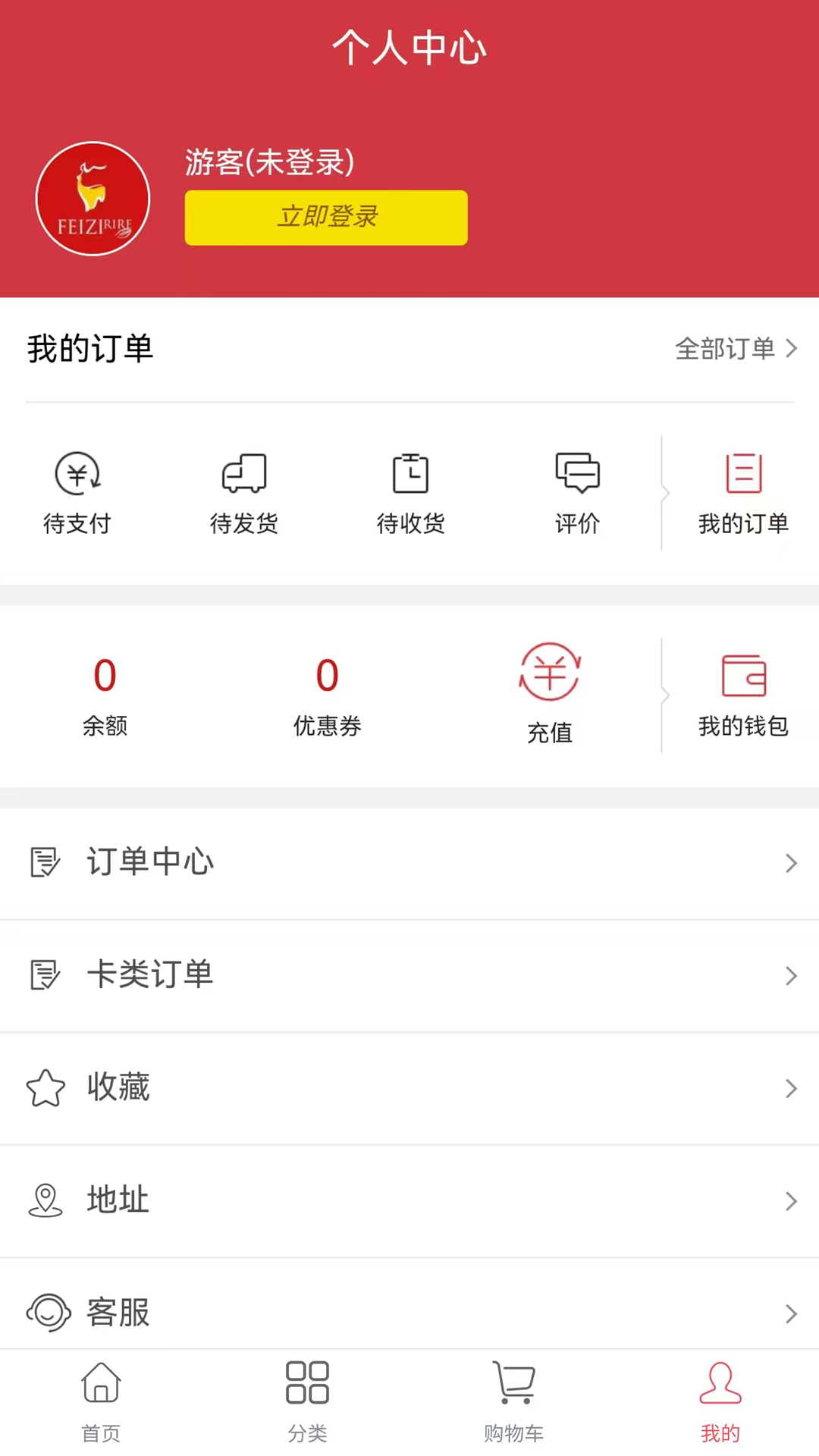Tap the FEIZIRIRE avatar logo
The image size is (819, 1456).
[93, 199]
